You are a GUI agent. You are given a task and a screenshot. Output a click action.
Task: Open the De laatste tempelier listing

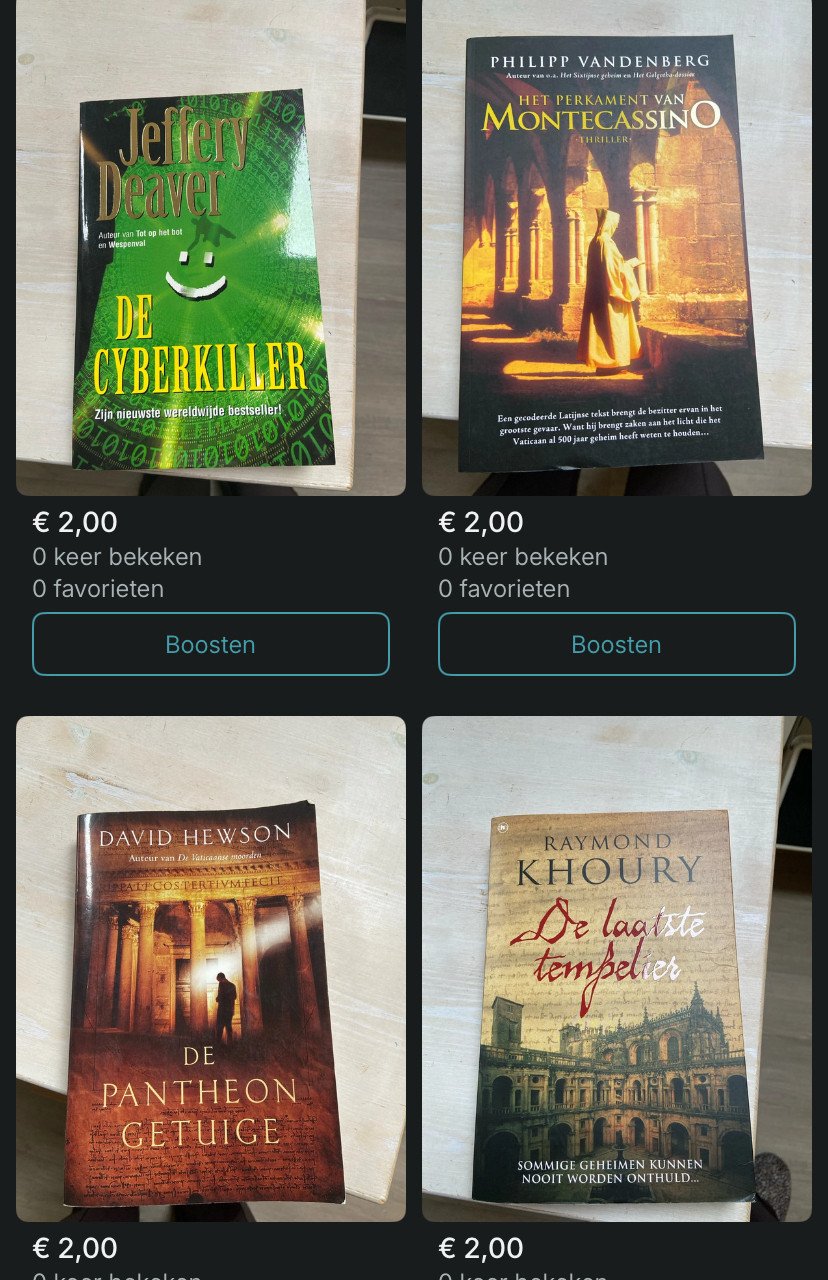616,968
